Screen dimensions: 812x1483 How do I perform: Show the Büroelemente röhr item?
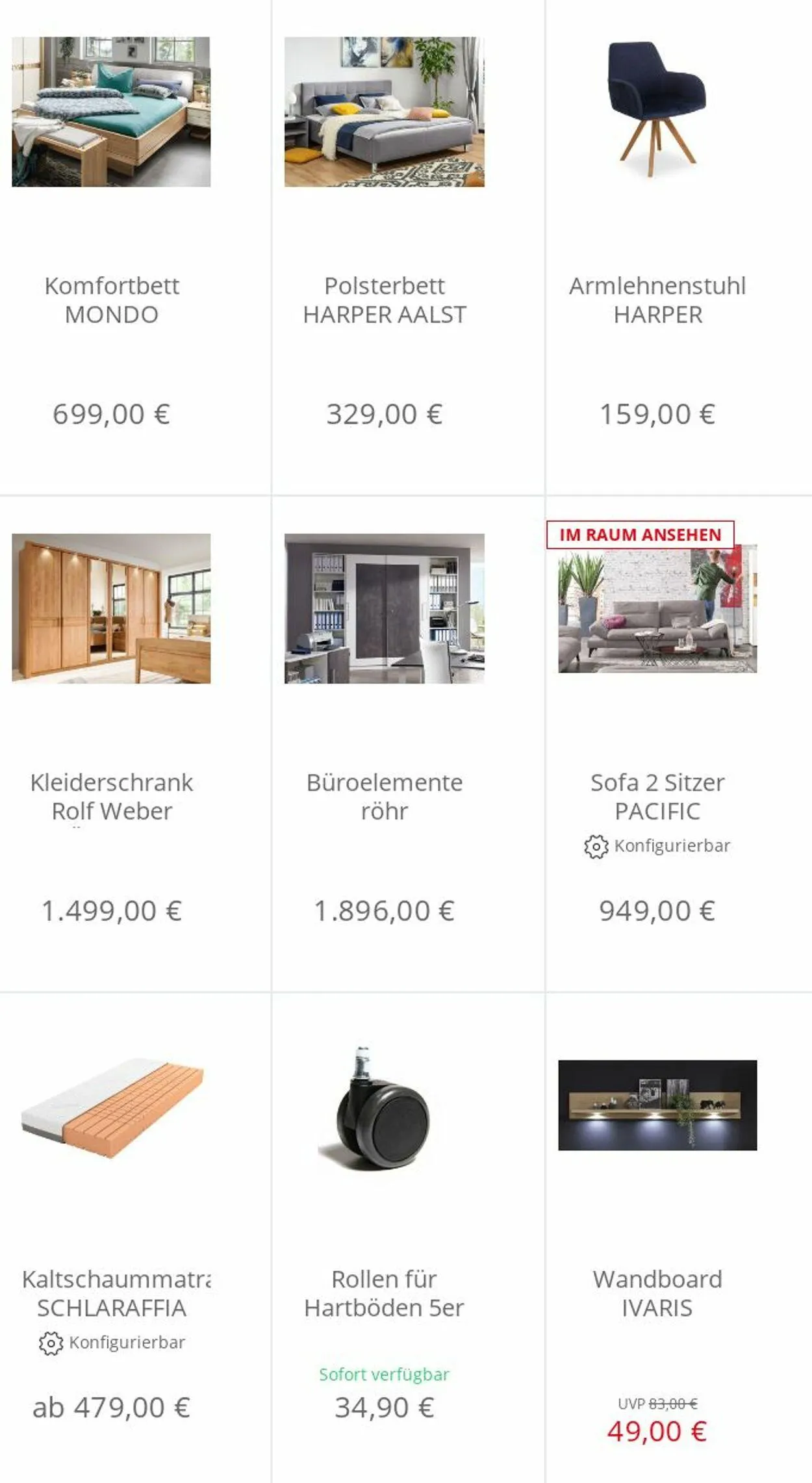point(385,796)
